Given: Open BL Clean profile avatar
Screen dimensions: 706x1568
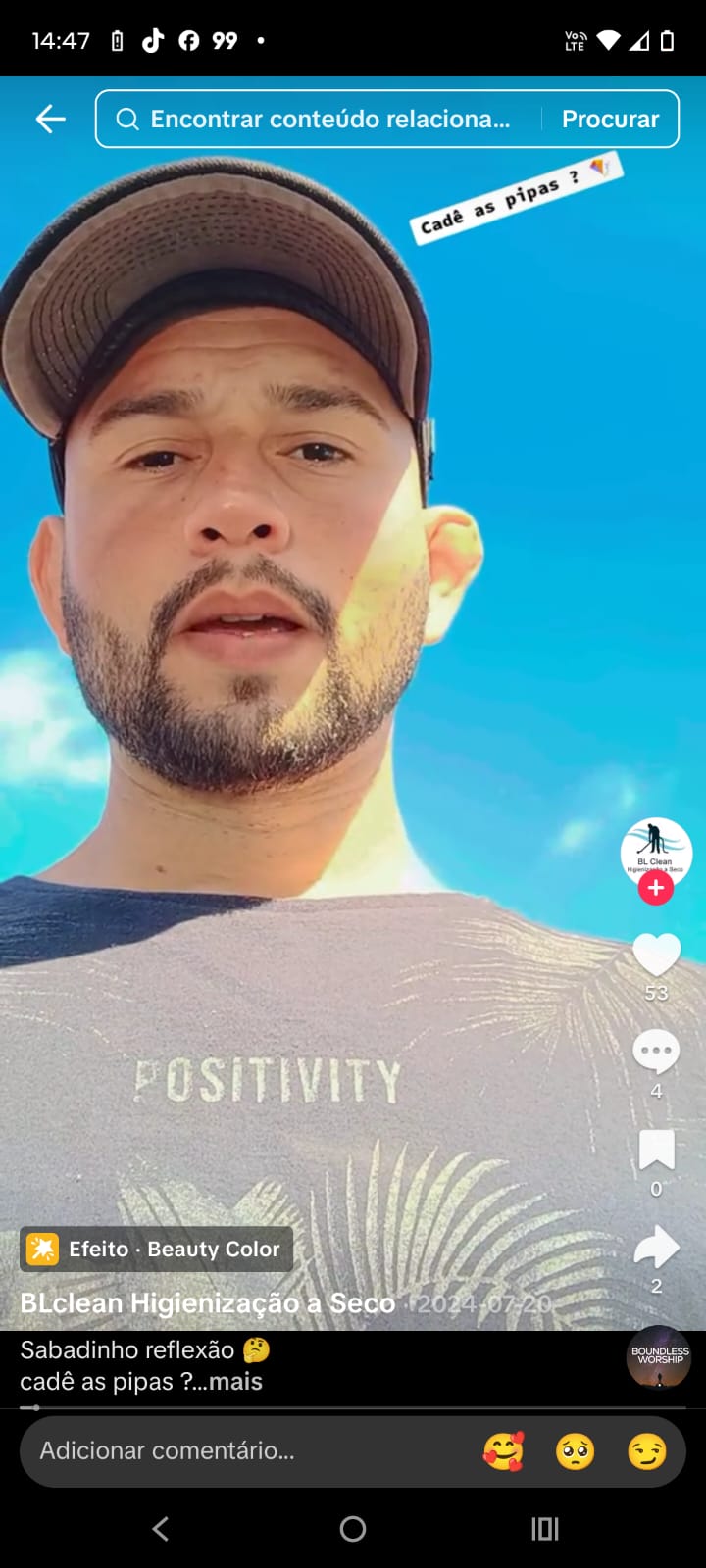Looking at the screenshot, I should (x=656, y=850).
